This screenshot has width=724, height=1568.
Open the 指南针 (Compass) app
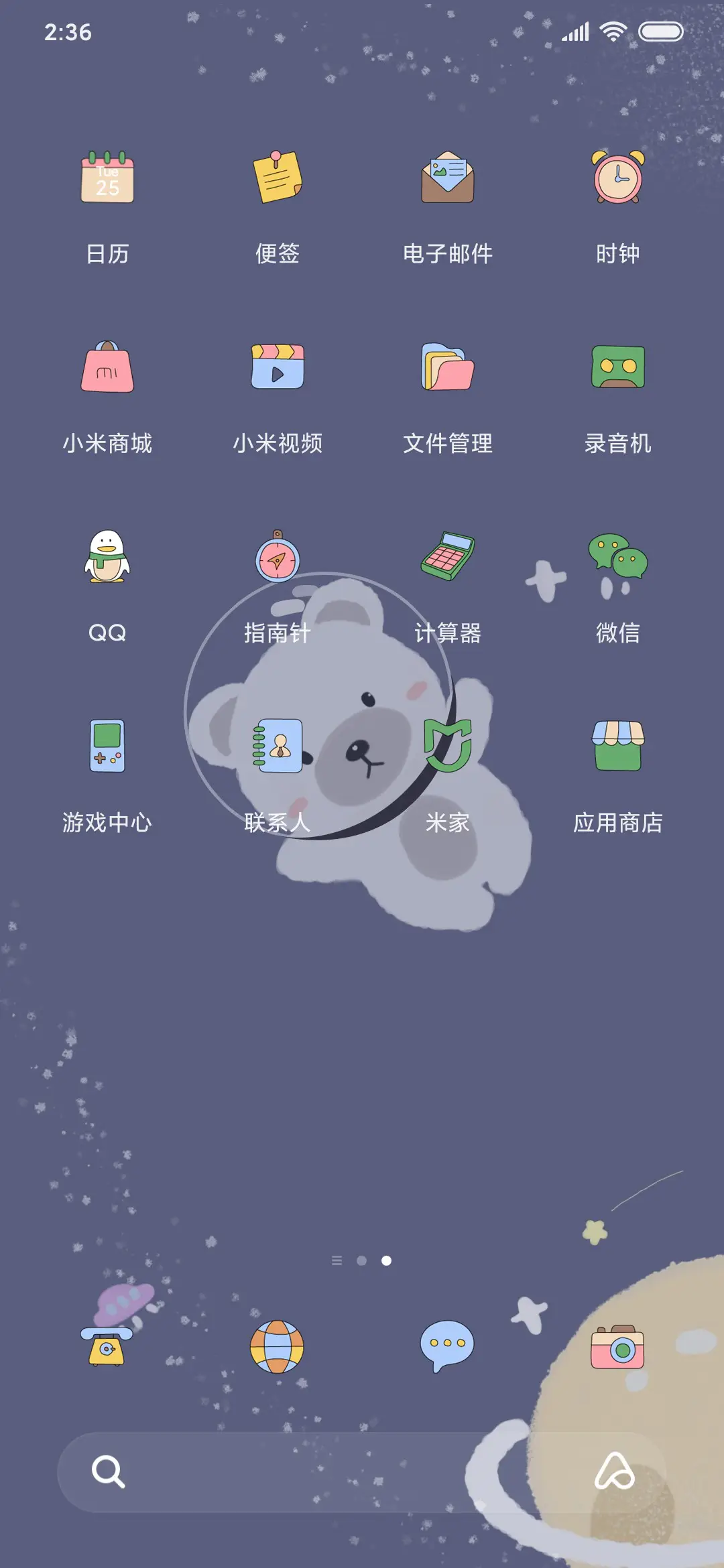pos(278,558)
